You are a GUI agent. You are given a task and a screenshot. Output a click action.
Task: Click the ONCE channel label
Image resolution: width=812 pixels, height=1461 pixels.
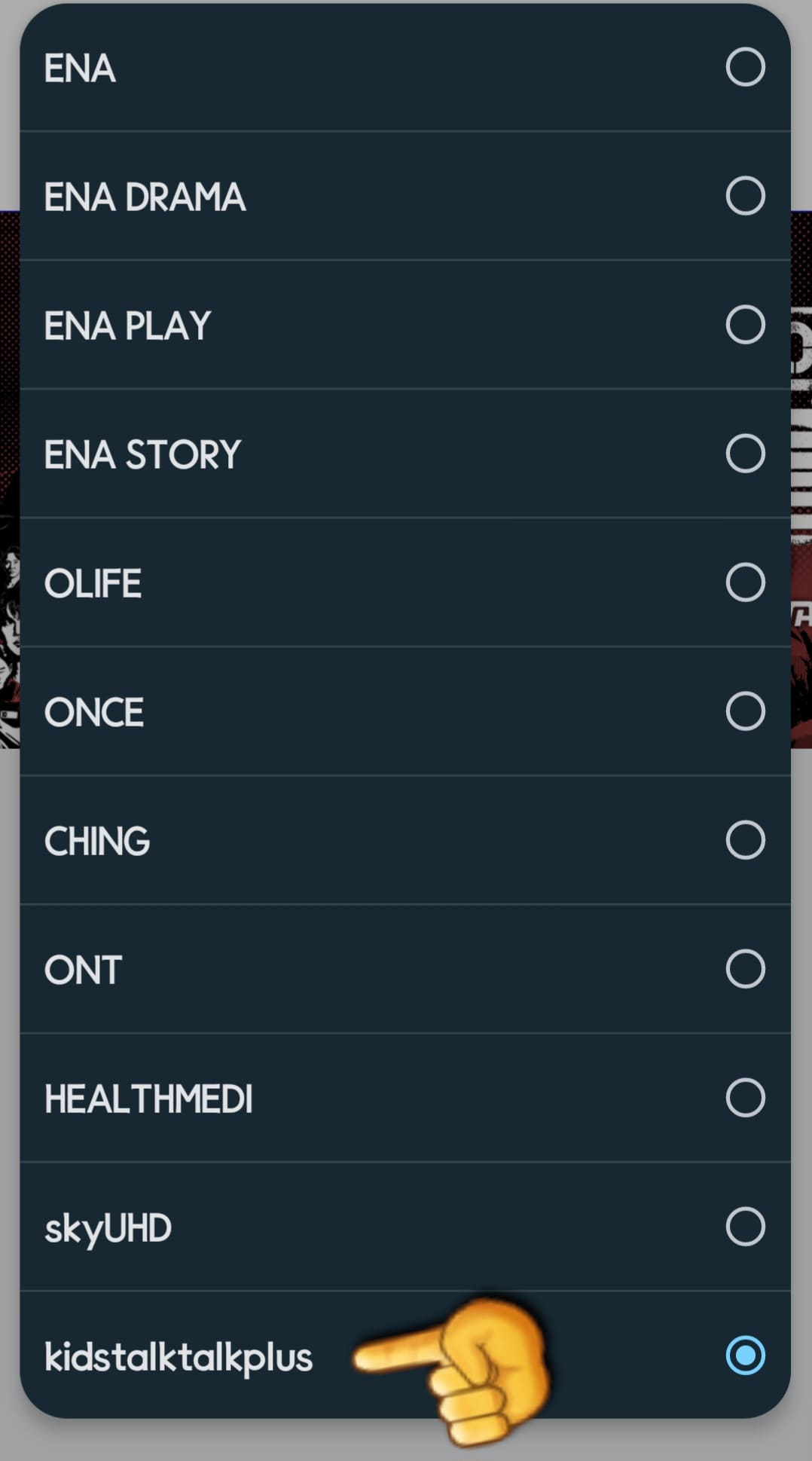coord(95,709)
